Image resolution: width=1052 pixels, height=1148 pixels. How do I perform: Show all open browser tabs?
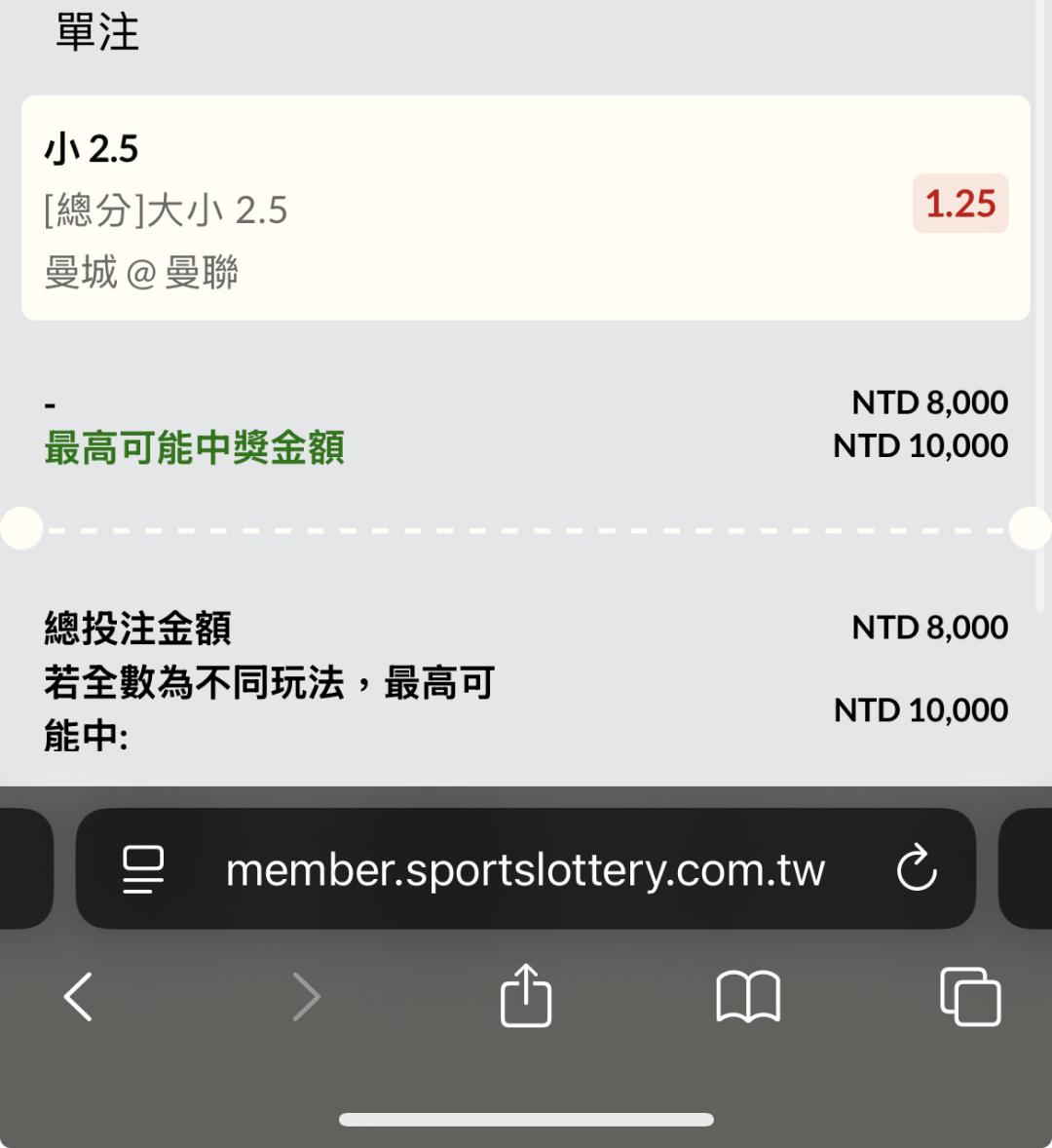970,997
